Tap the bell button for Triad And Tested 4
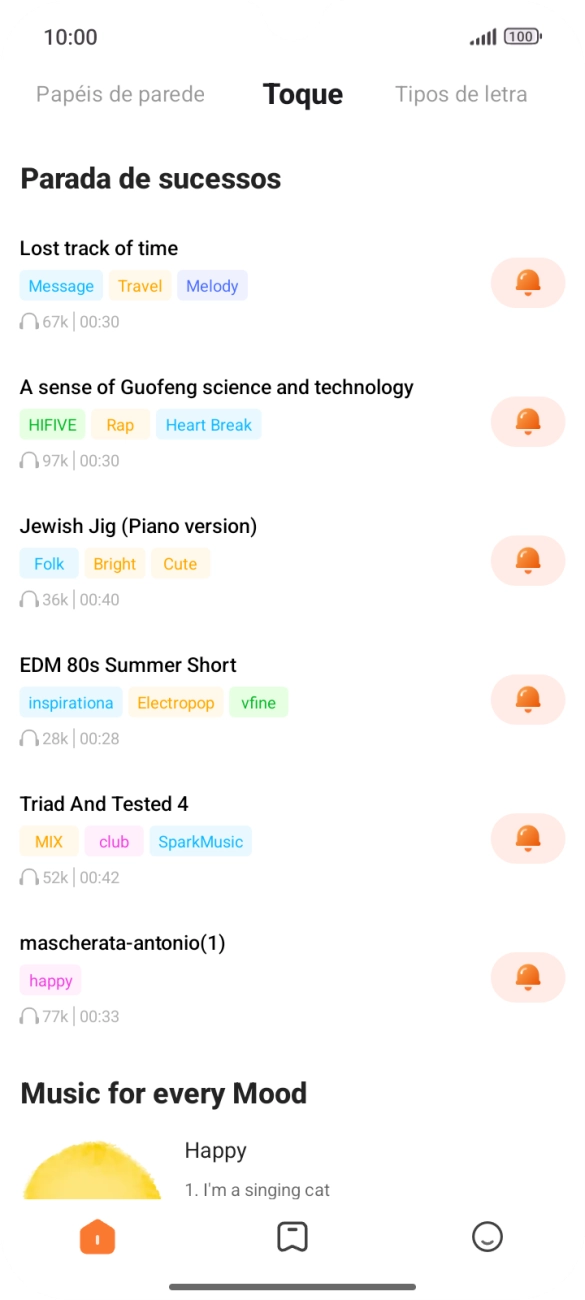 click(x=528, y=839)
